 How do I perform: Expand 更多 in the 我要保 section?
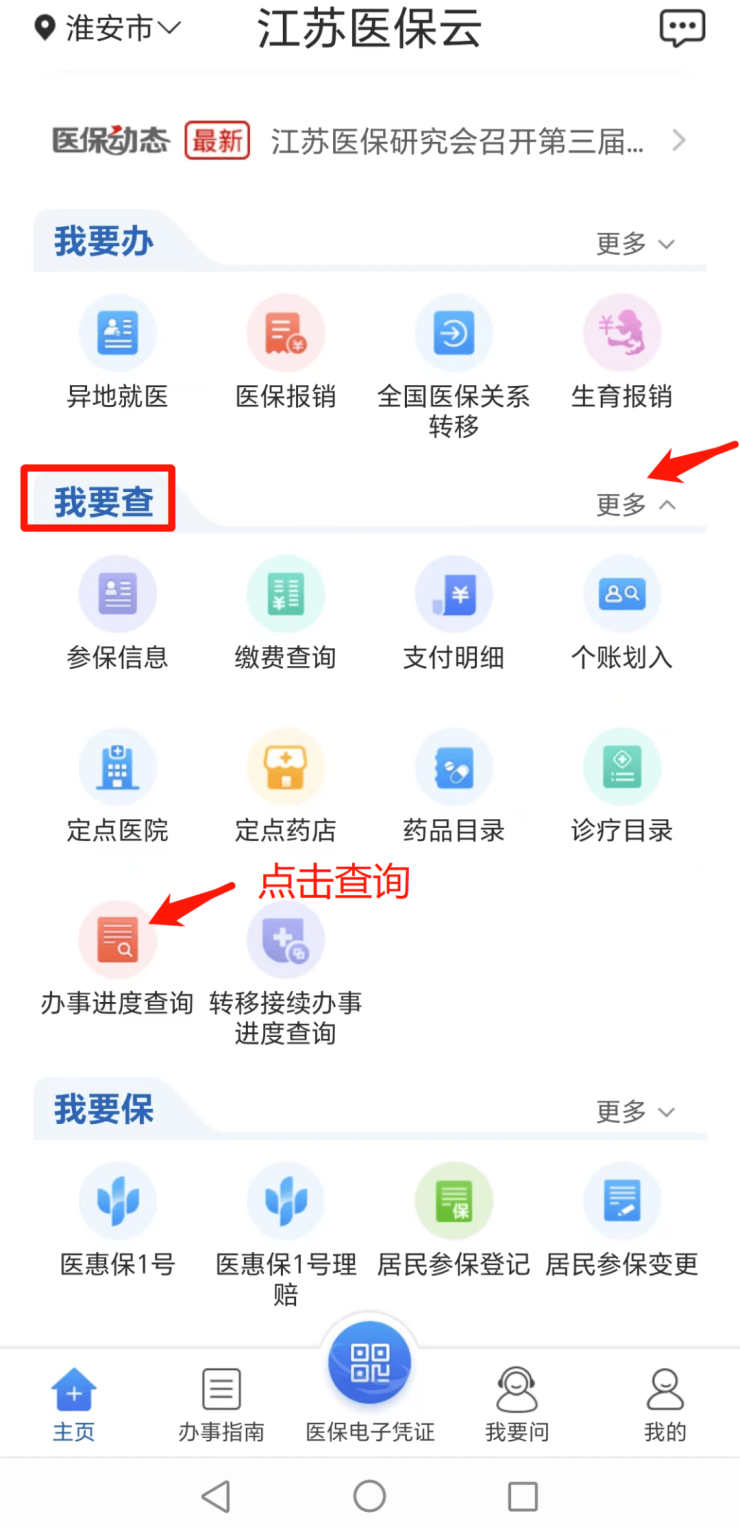point(635,1111)
